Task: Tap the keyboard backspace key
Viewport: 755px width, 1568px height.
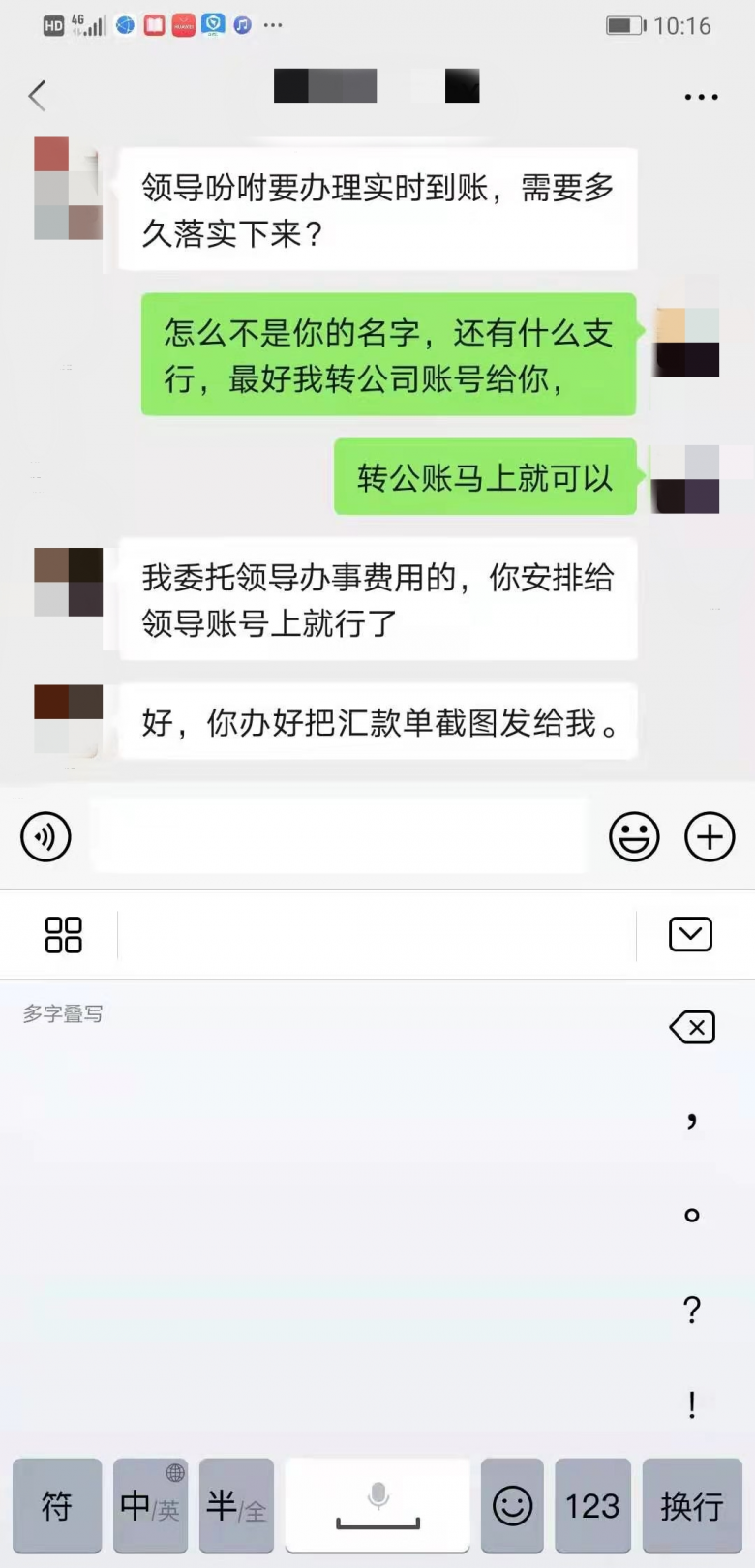Action: click(692, 1027)
